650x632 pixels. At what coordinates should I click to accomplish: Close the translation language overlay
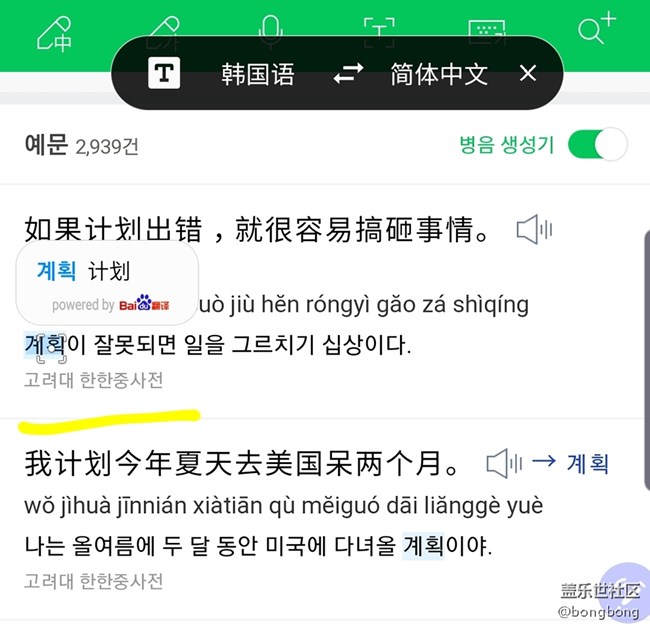528,73
